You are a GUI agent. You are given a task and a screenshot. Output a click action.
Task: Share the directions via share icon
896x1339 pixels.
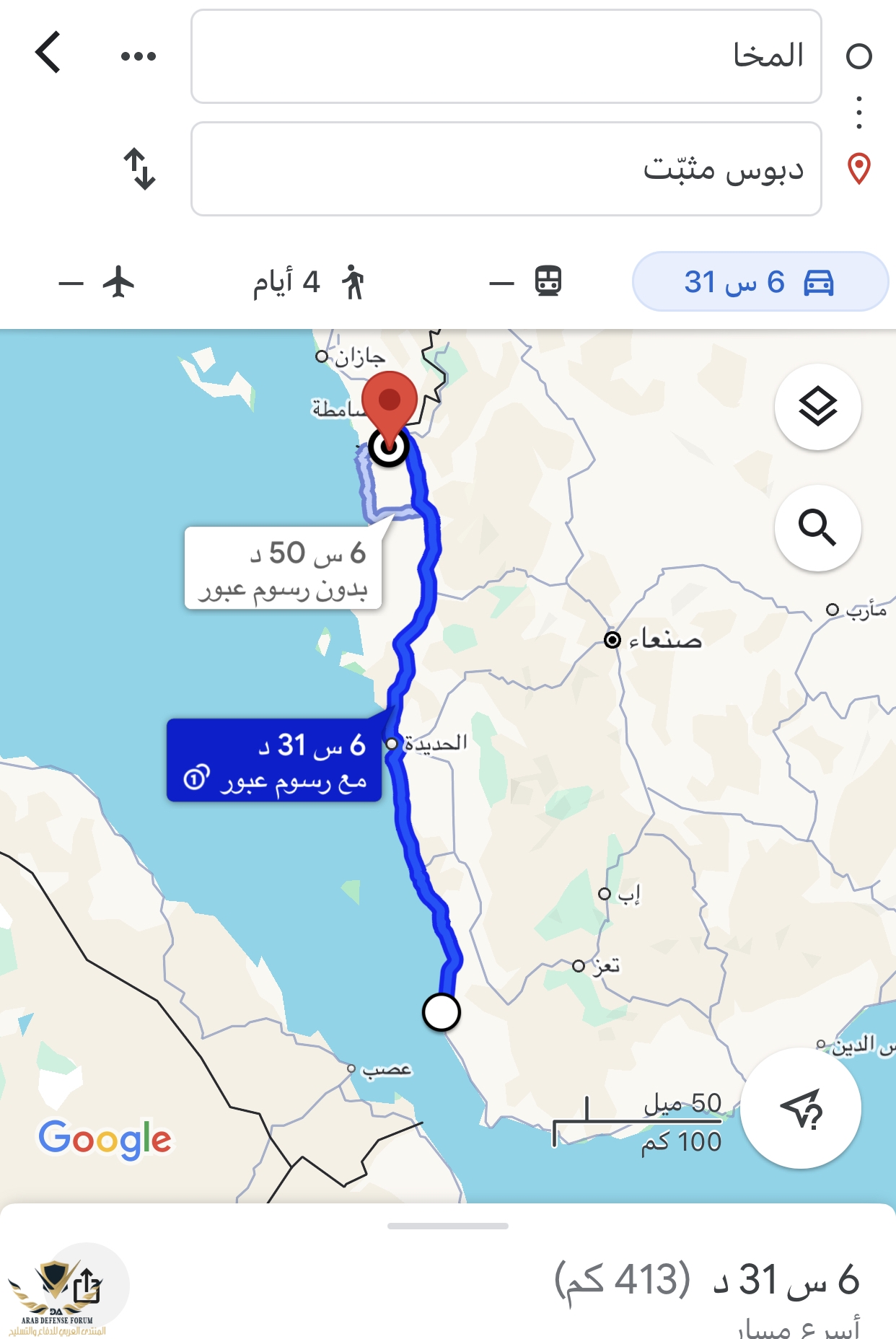(87, 1286)
